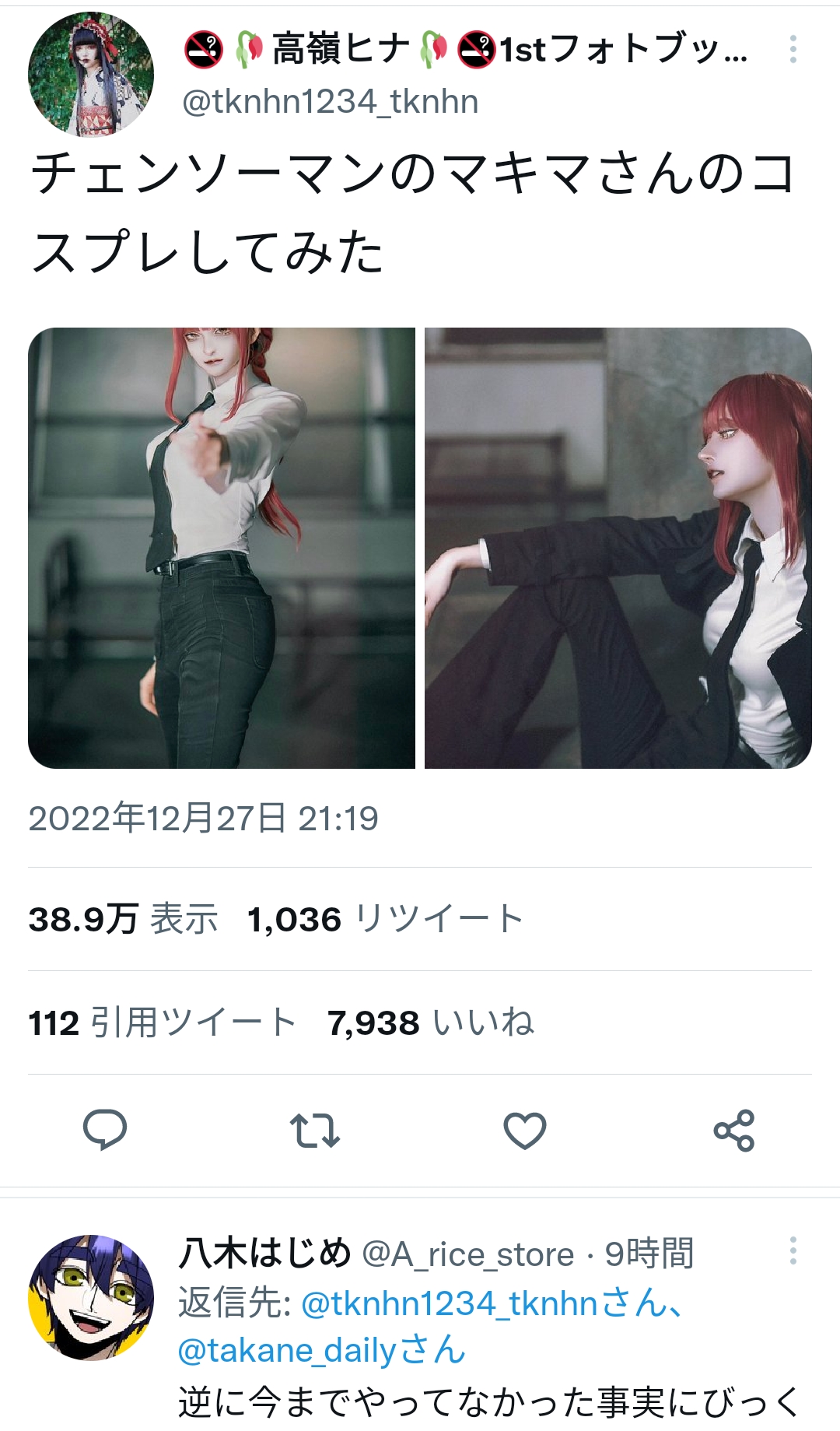Retweet this post
This screenshot has height=1431, width=840.
click(315, 1131)
